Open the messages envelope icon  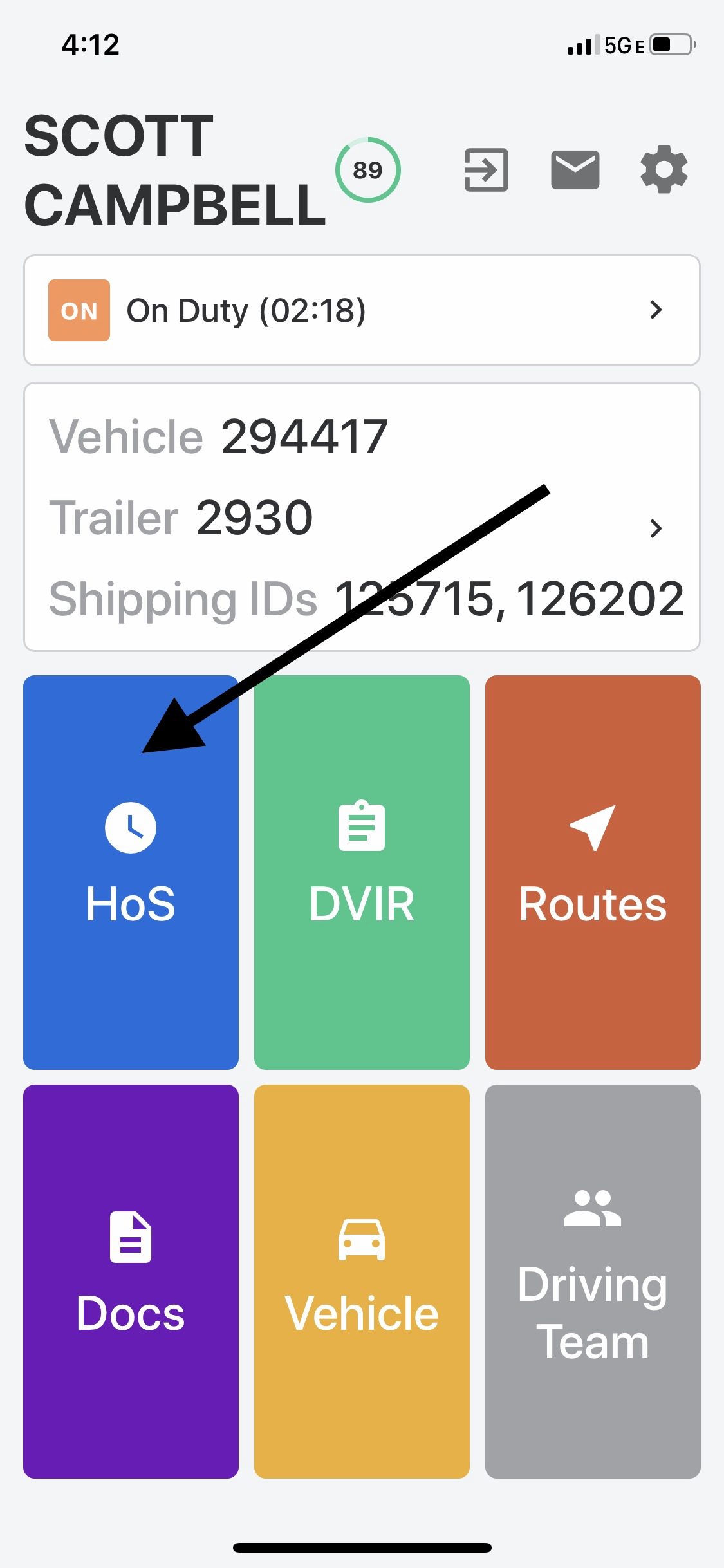coord(575,170)
